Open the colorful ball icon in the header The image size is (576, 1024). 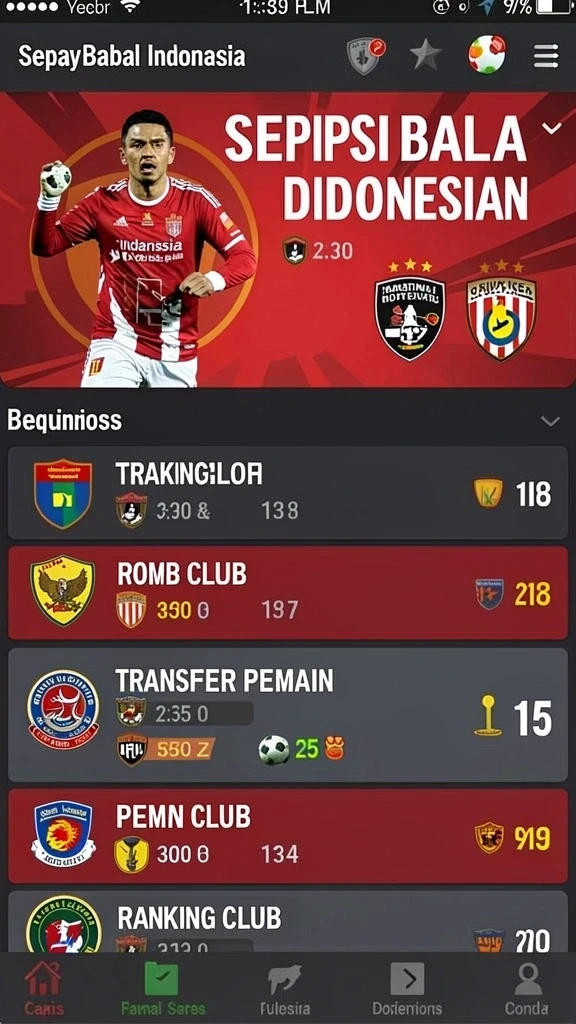[x=487, y=54]
